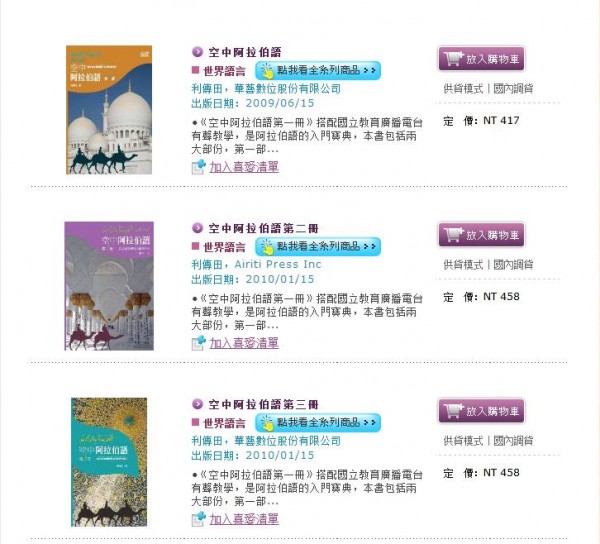This screenshot has width=600, height=544.
Task: Add 空中阿拉伯語第二冊 to favorites list
Action: pos(243,343)
